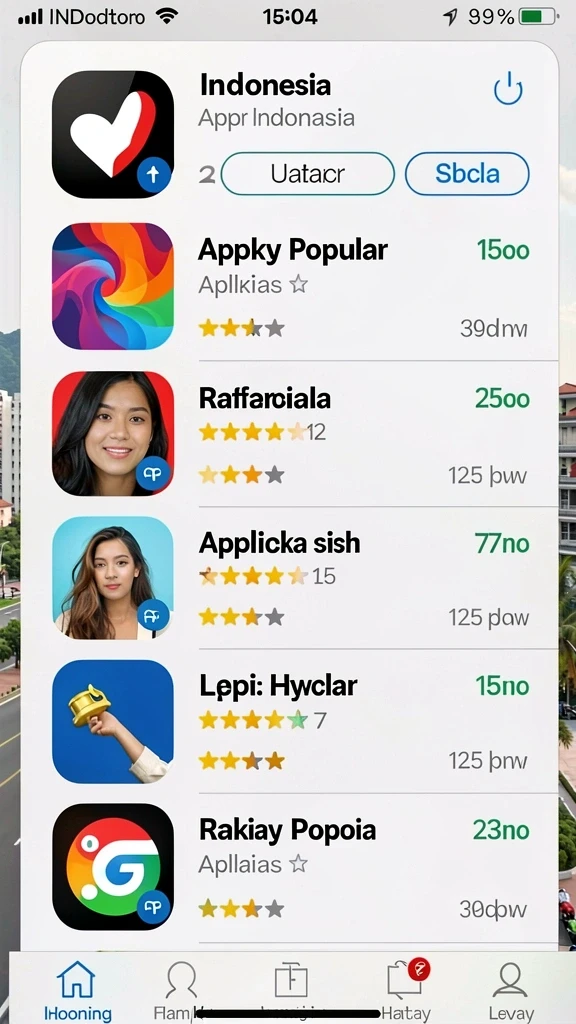Switch to the Flam tab

(x=180, y=990)
